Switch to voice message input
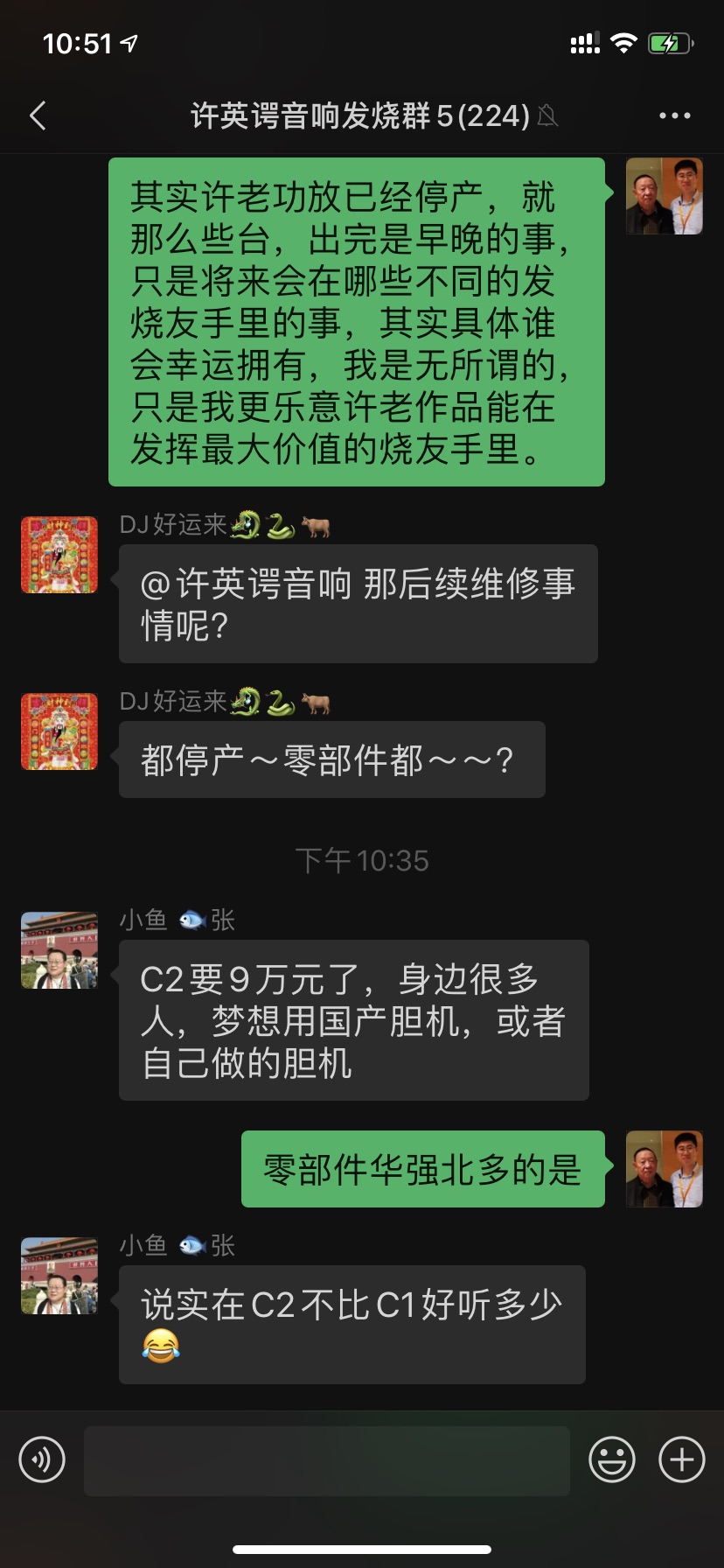Image resolution: width=724 pixels, height=1568 pixels. (x=42, y=1459)
